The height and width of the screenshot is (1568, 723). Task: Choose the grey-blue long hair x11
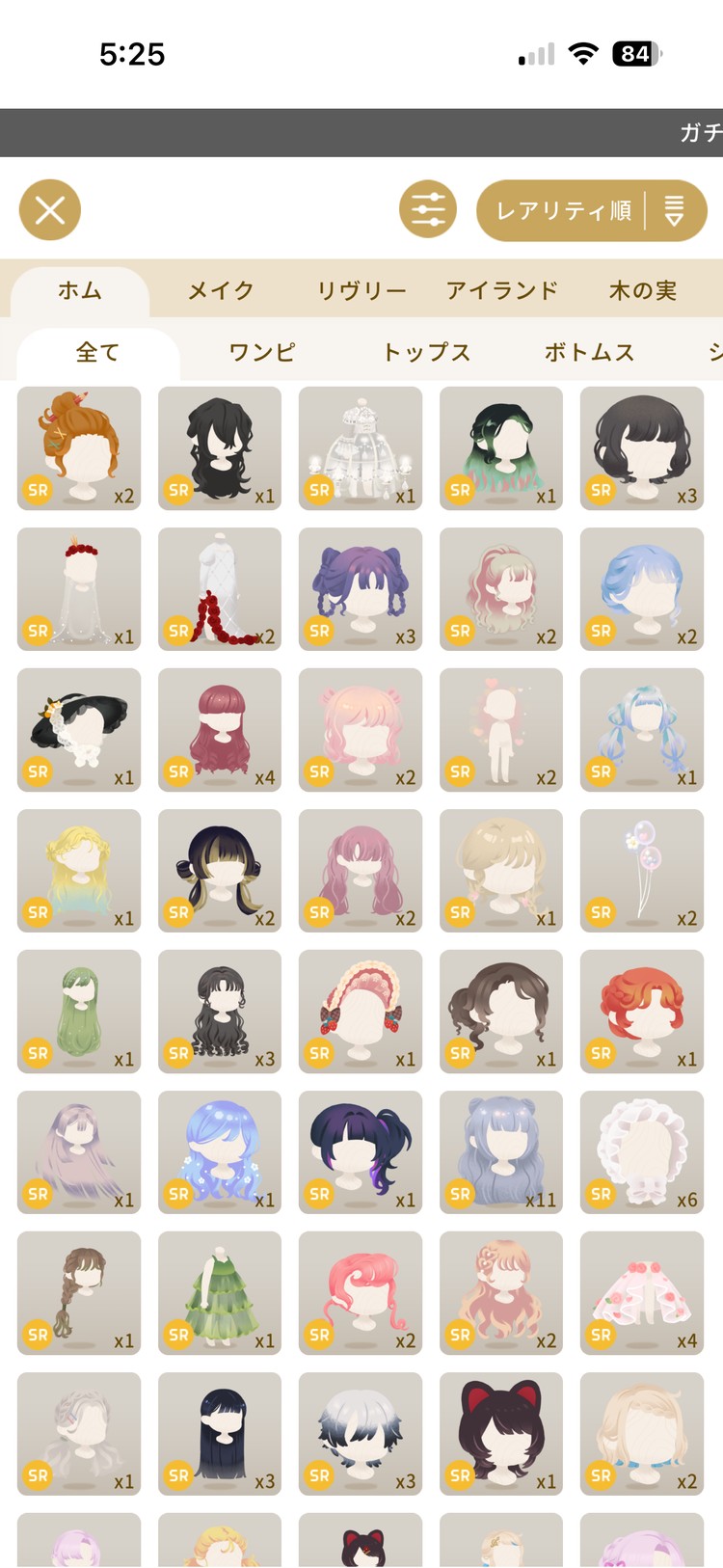pos(501,1152)
